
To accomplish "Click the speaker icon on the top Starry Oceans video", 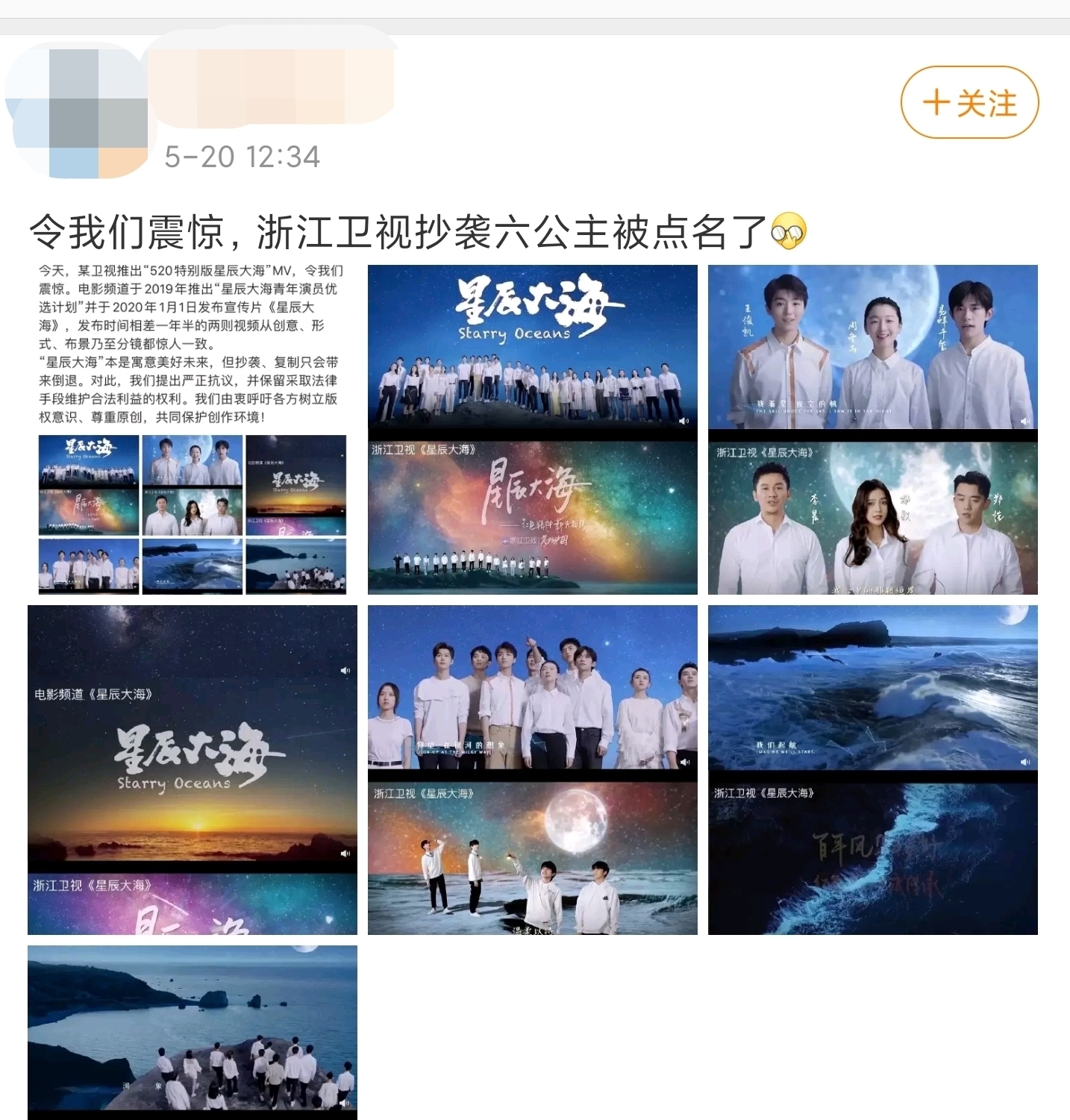I will 684,420.
